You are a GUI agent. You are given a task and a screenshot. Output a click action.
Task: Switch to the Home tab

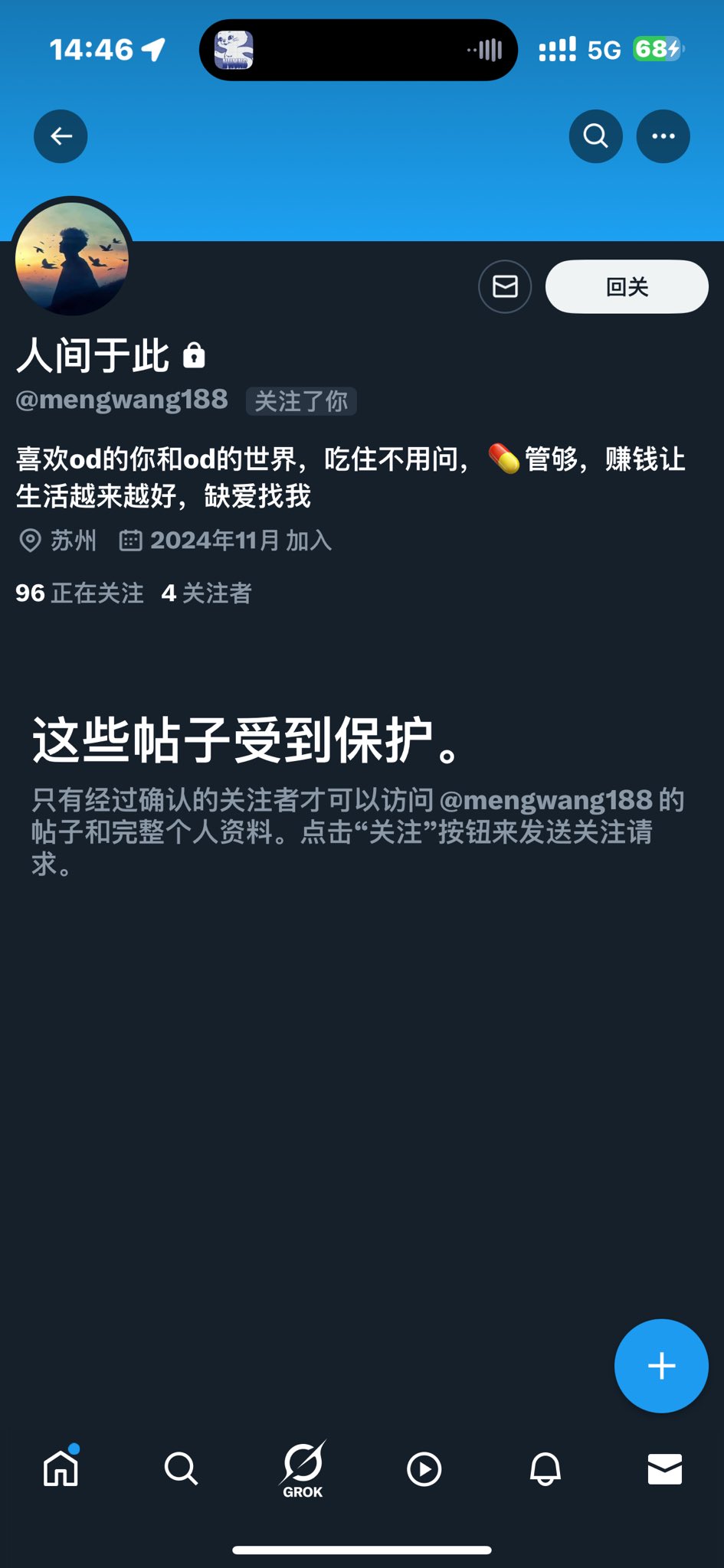point(61,1468)
